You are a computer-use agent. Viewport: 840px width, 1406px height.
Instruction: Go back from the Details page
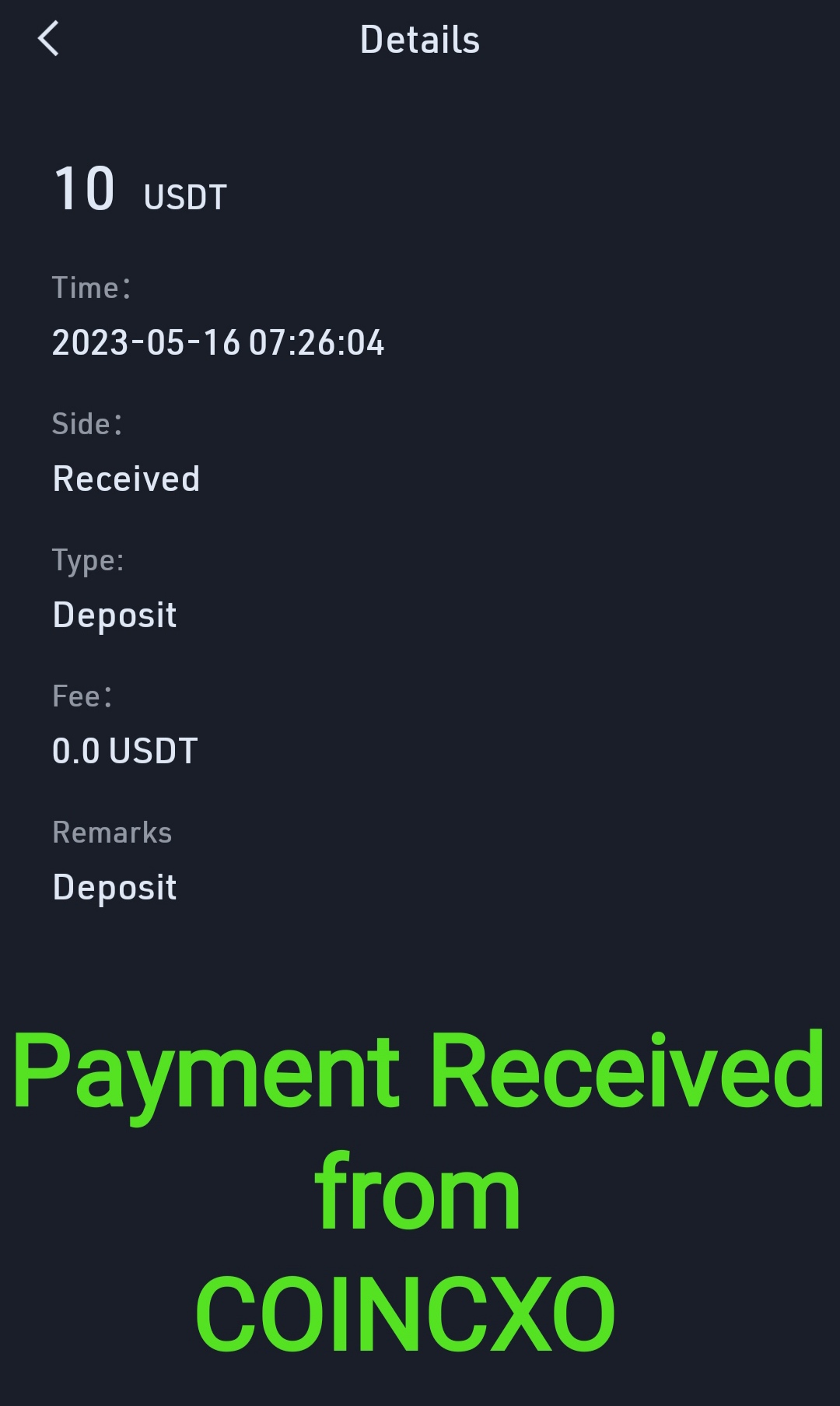click(x=48, y=39)
